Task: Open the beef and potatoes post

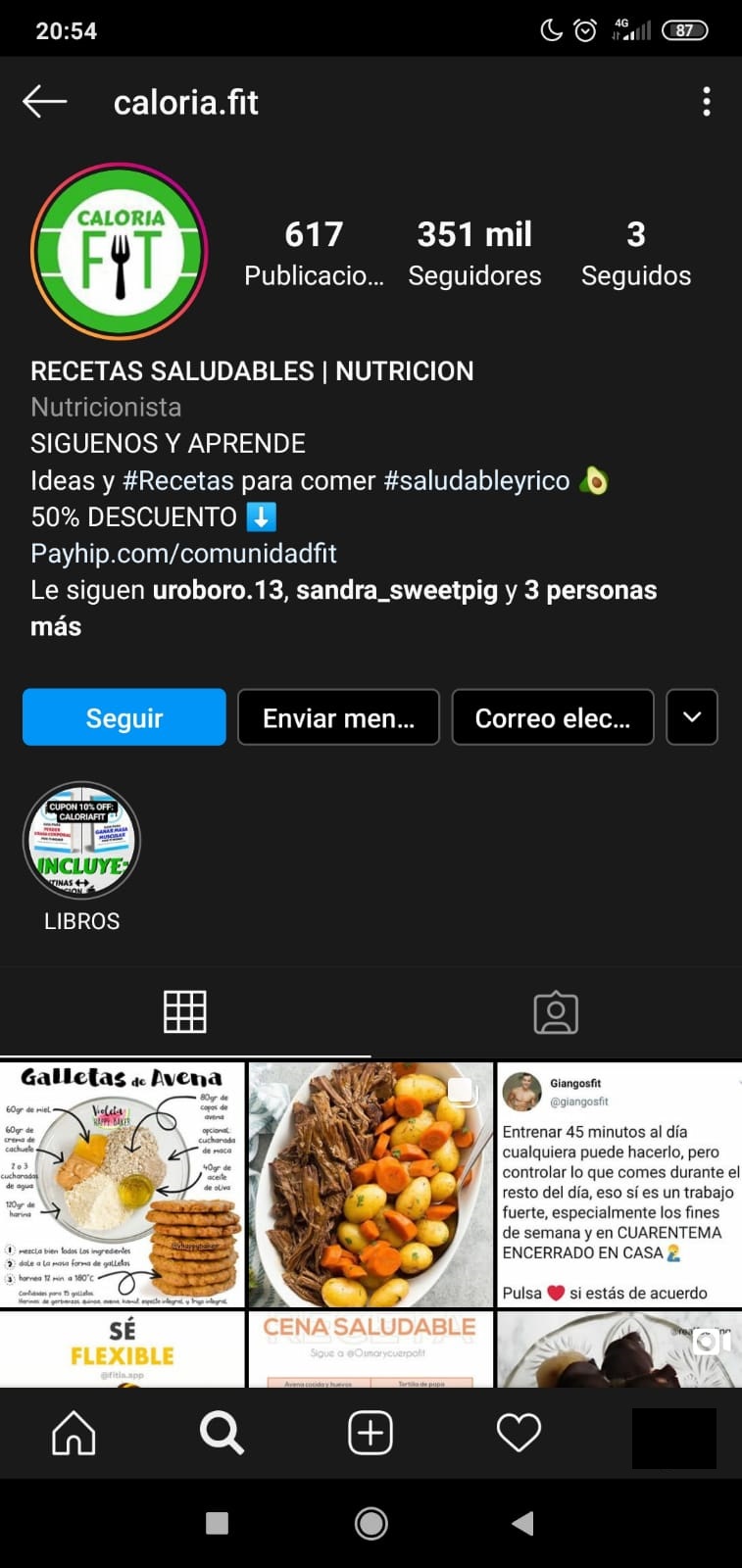Action: (371, 1184)
